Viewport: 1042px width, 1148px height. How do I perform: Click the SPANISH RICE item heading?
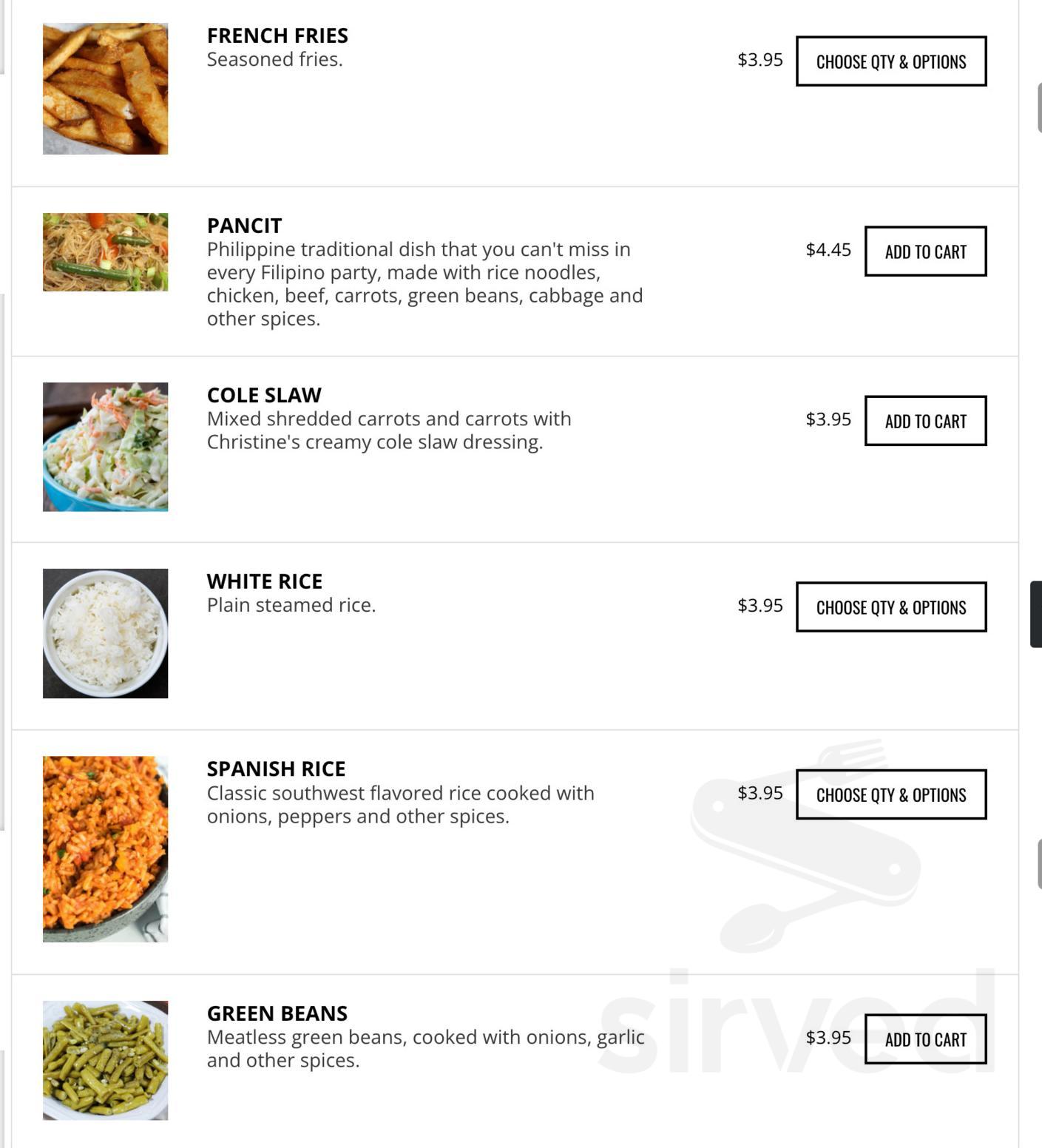(276, 768)
